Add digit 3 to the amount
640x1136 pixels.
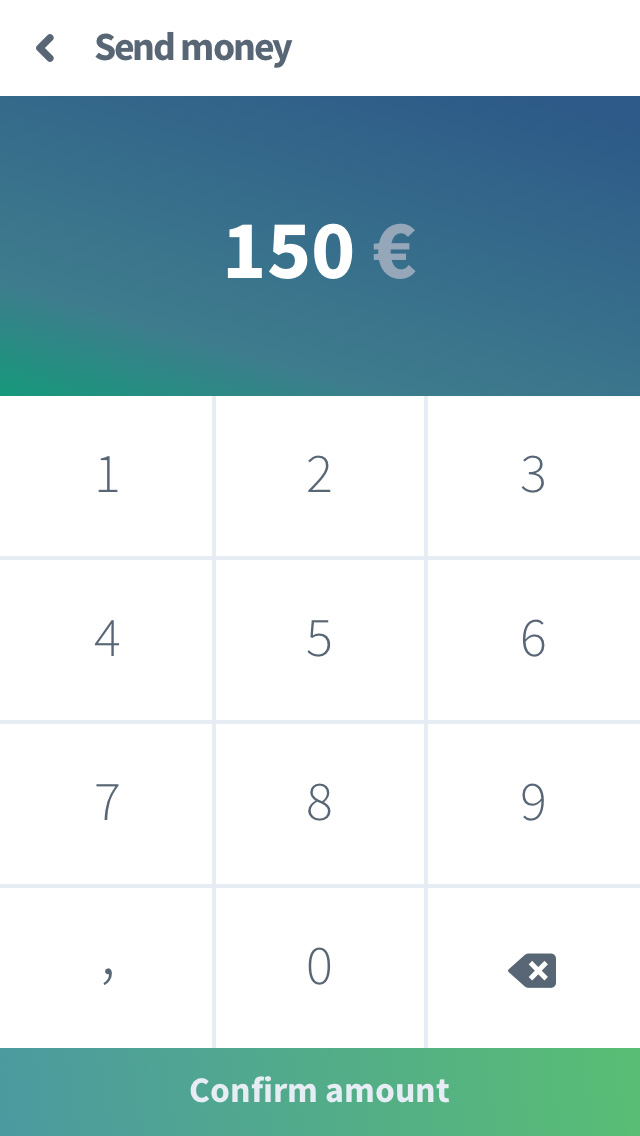tap(533, 476)
